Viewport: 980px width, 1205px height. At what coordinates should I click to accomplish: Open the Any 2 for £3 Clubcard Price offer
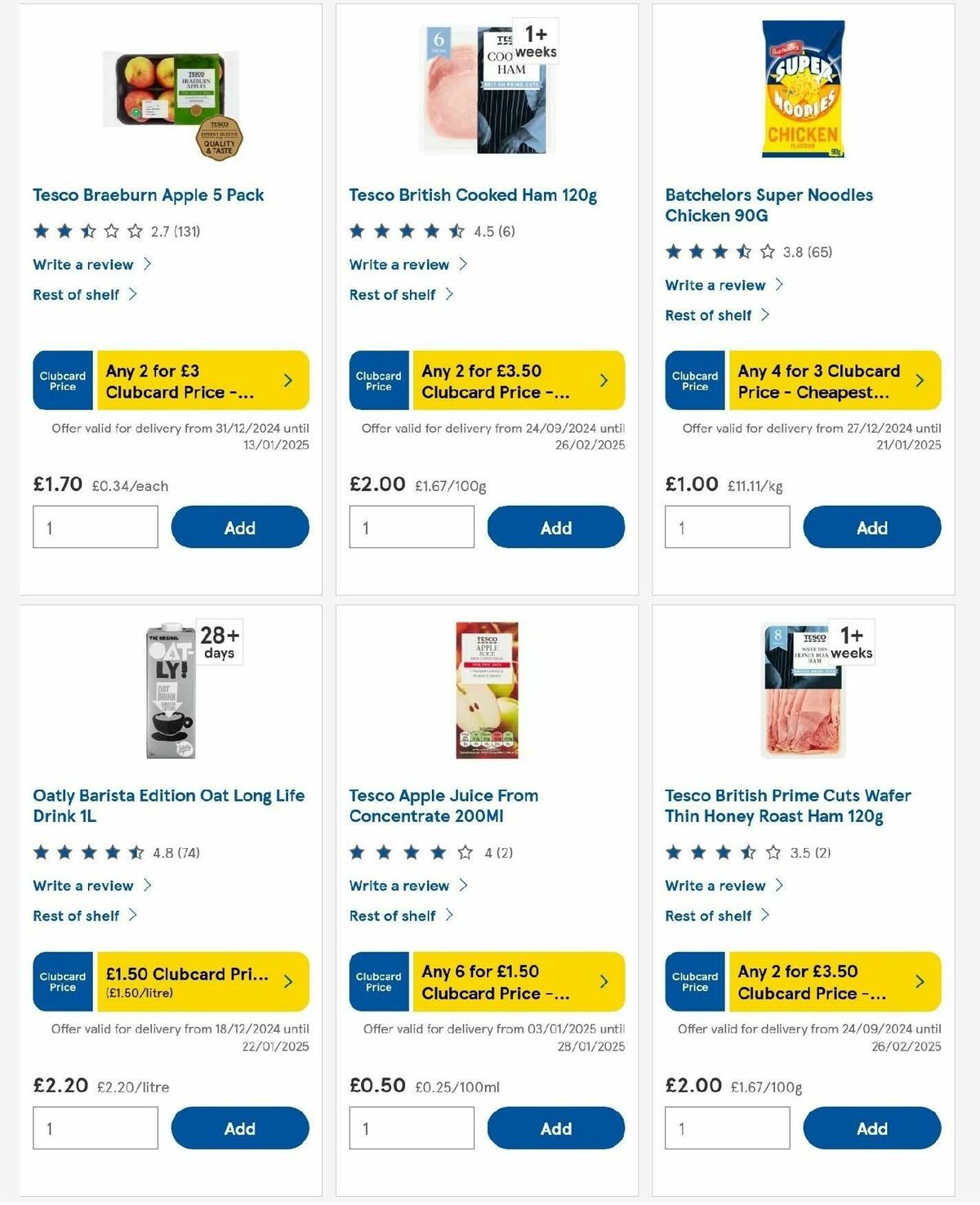point(202,381)
